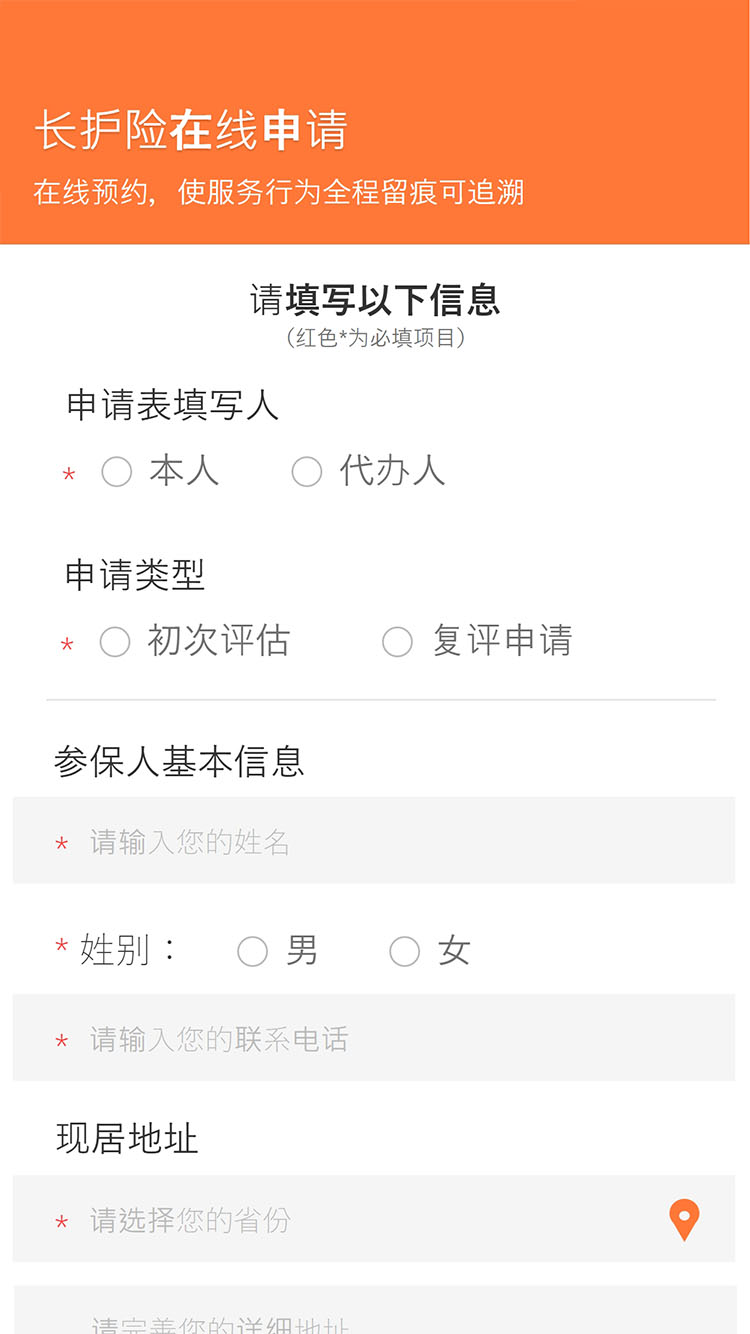Open the 请选择您的省份 province picker
The width and height of the screenshot is (750, 1334).
[x=350, y=1219]
